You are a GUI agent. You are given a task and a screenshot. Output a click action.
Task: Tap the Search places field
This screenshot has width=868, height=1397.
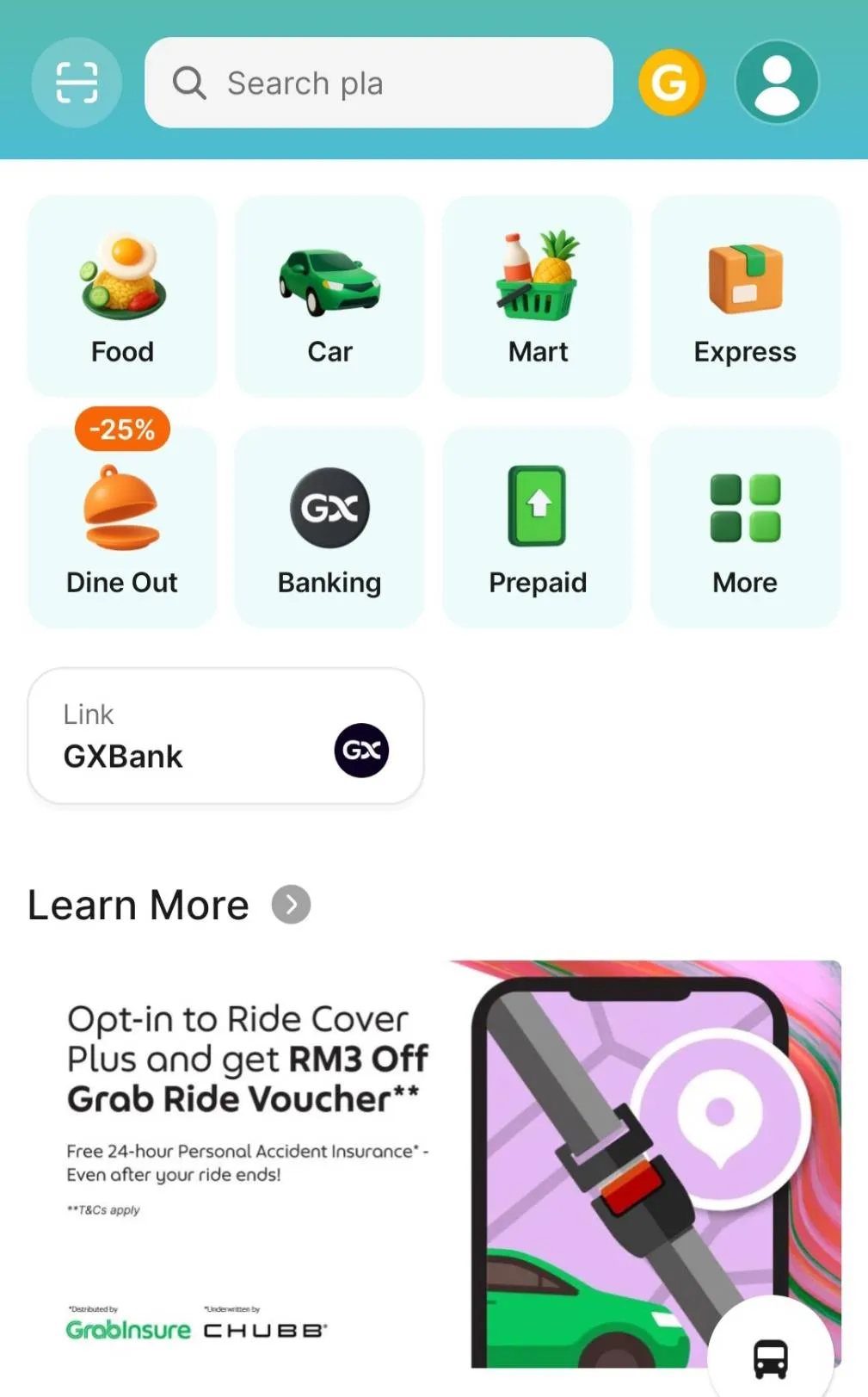tap(378, 83)
